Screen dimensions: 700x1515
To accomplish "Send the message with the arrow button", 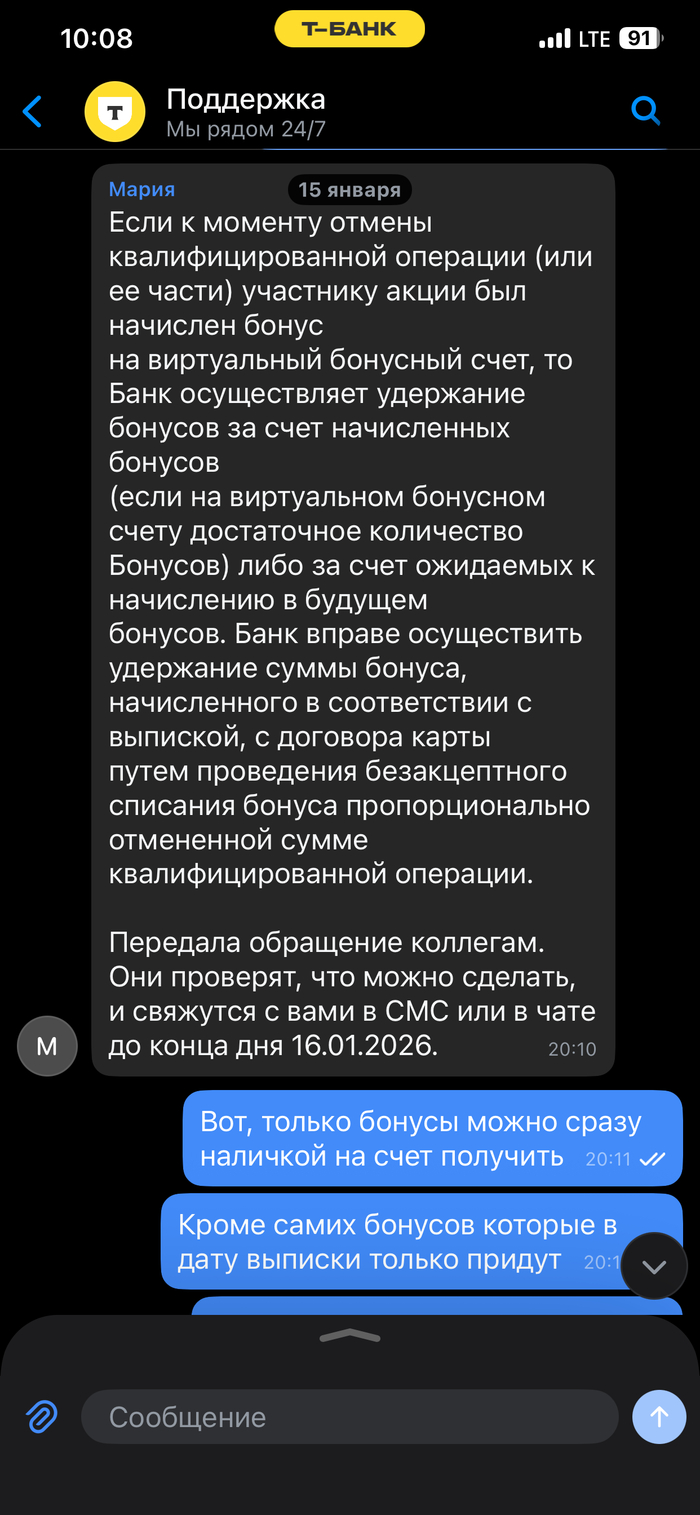I will (659, 1416).
